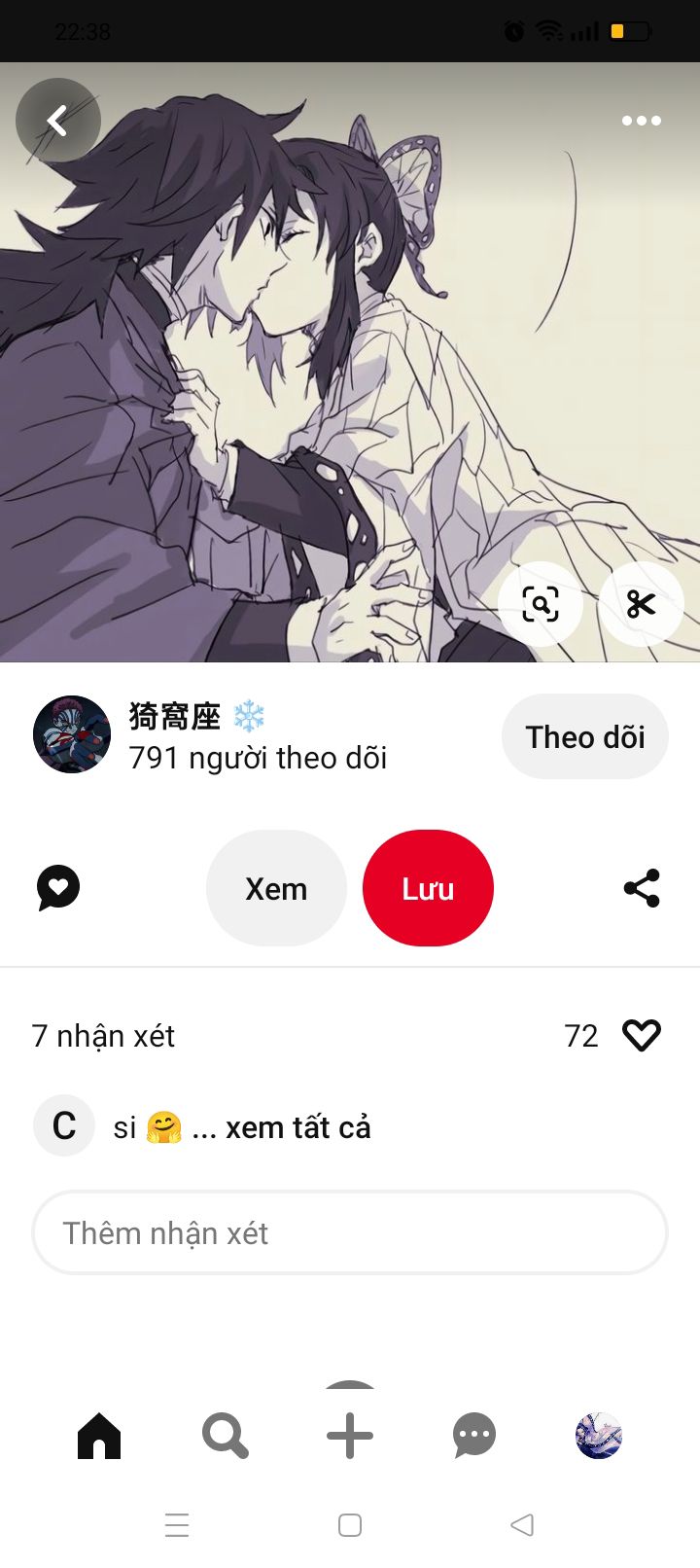Go back using the top-left arrow
Image resolution: width=700 pixels, height=1568 pixels.
[x=58, y=121]
